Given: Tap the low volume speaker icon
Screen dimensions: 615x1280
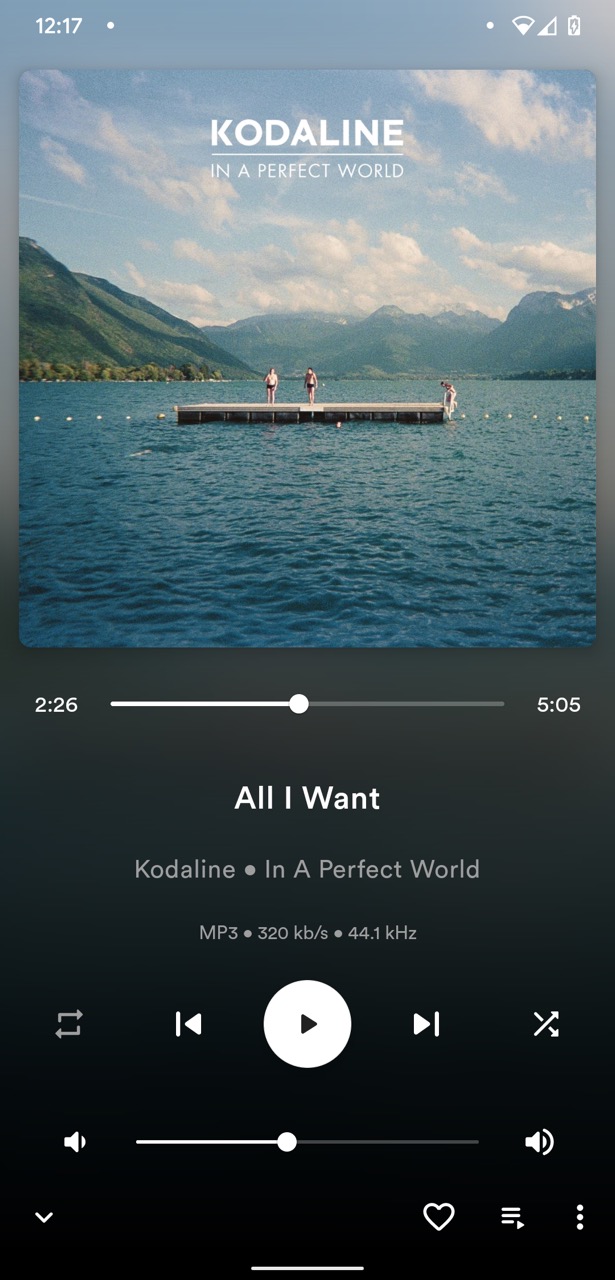Looking at the screenshot, I should pos(75,1142).
